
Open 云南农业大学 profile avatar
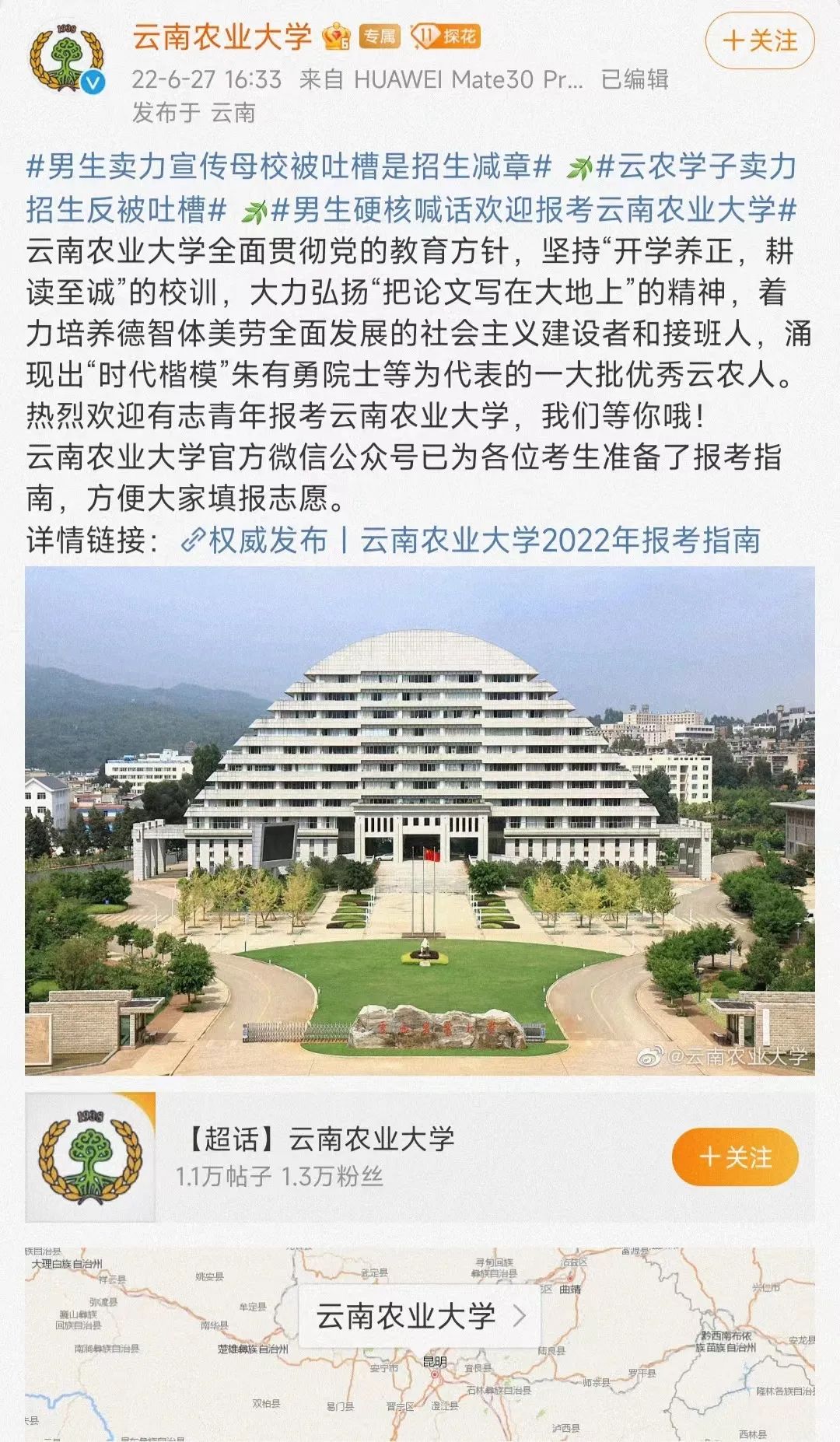tap(65, 59)
